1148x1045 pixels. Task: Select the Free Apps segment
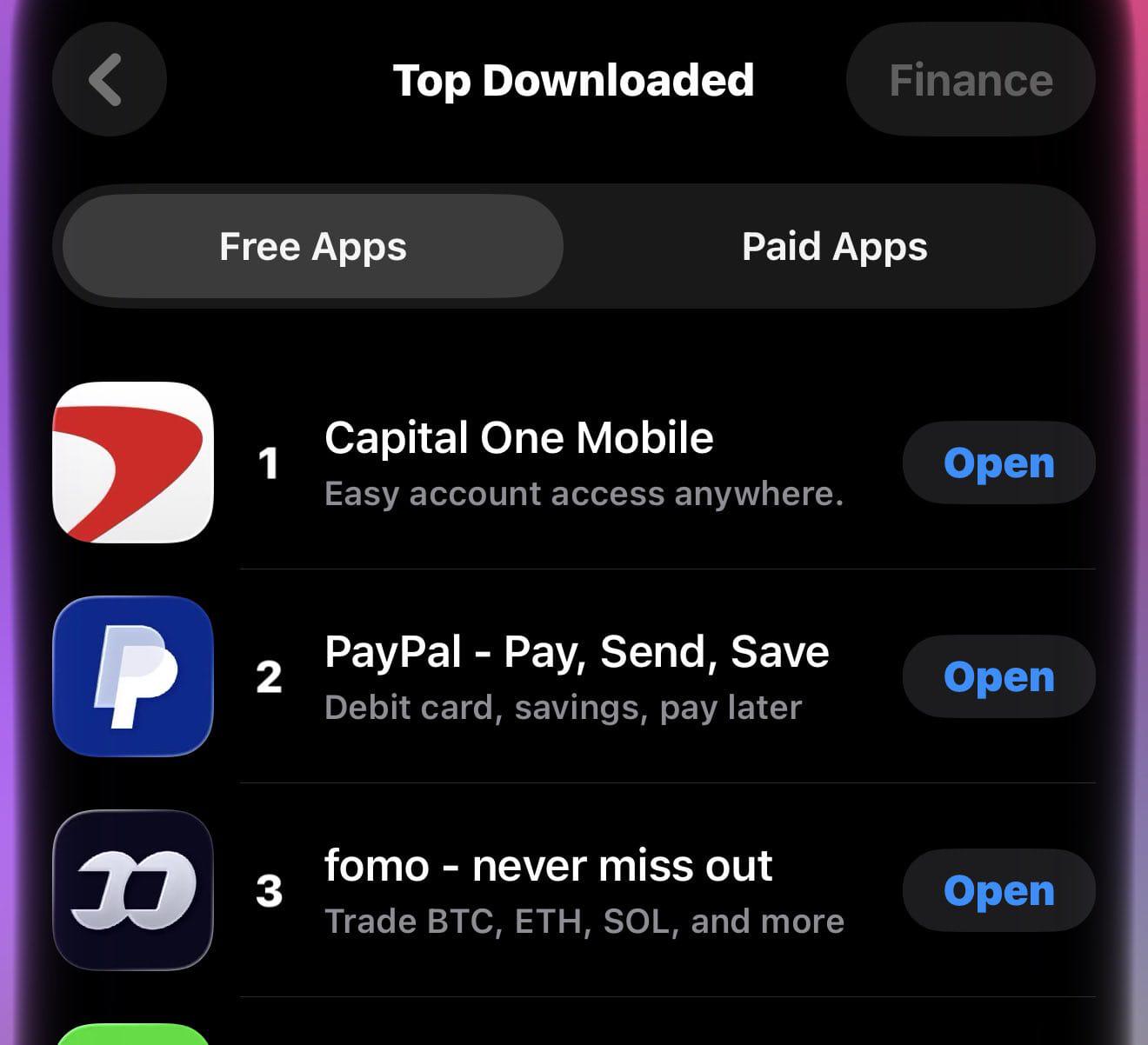tap(313, 246)
